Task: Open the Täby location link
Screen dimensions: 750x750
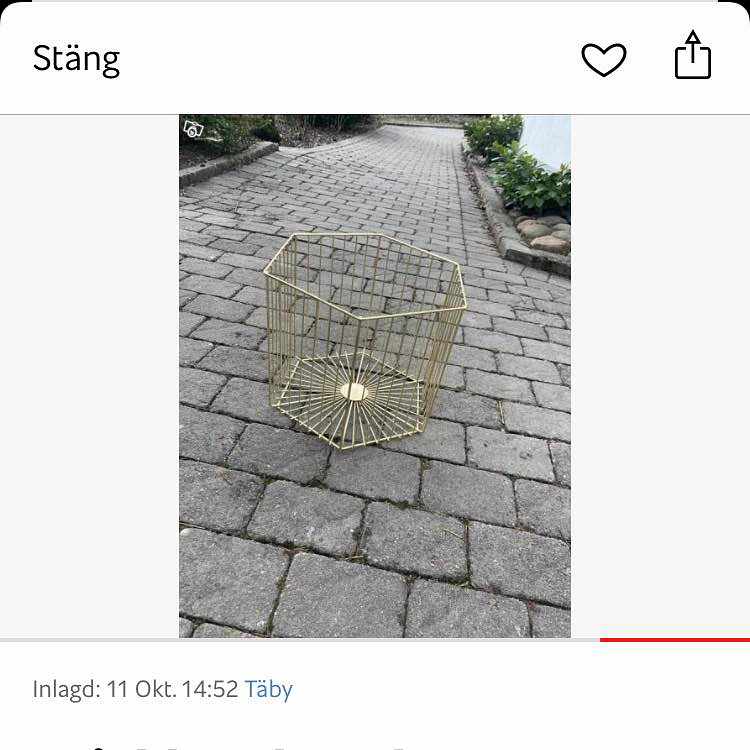Action: [x=269, y=689]
